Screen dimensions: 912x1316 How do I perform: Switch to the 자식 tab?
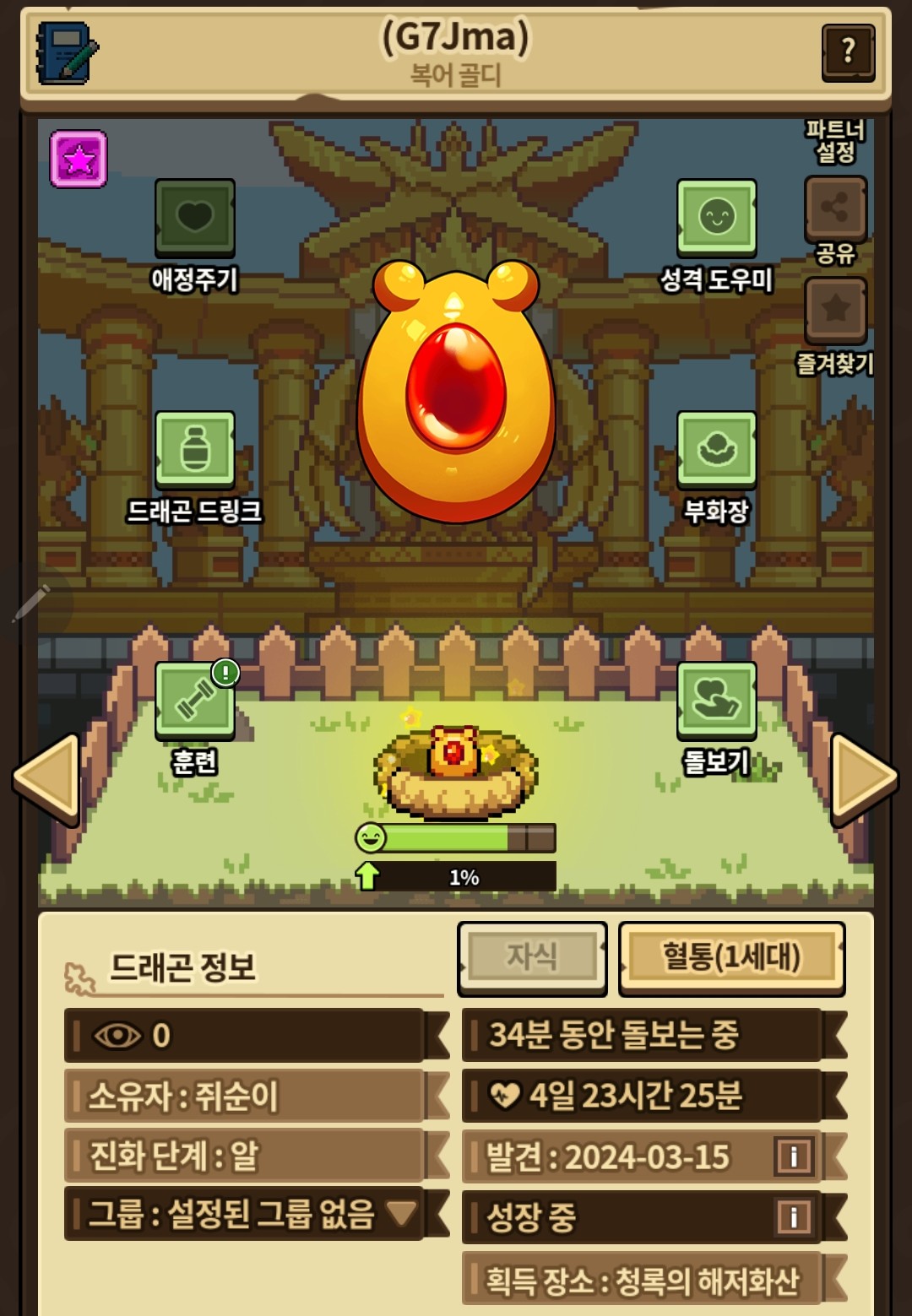point(532,958)
